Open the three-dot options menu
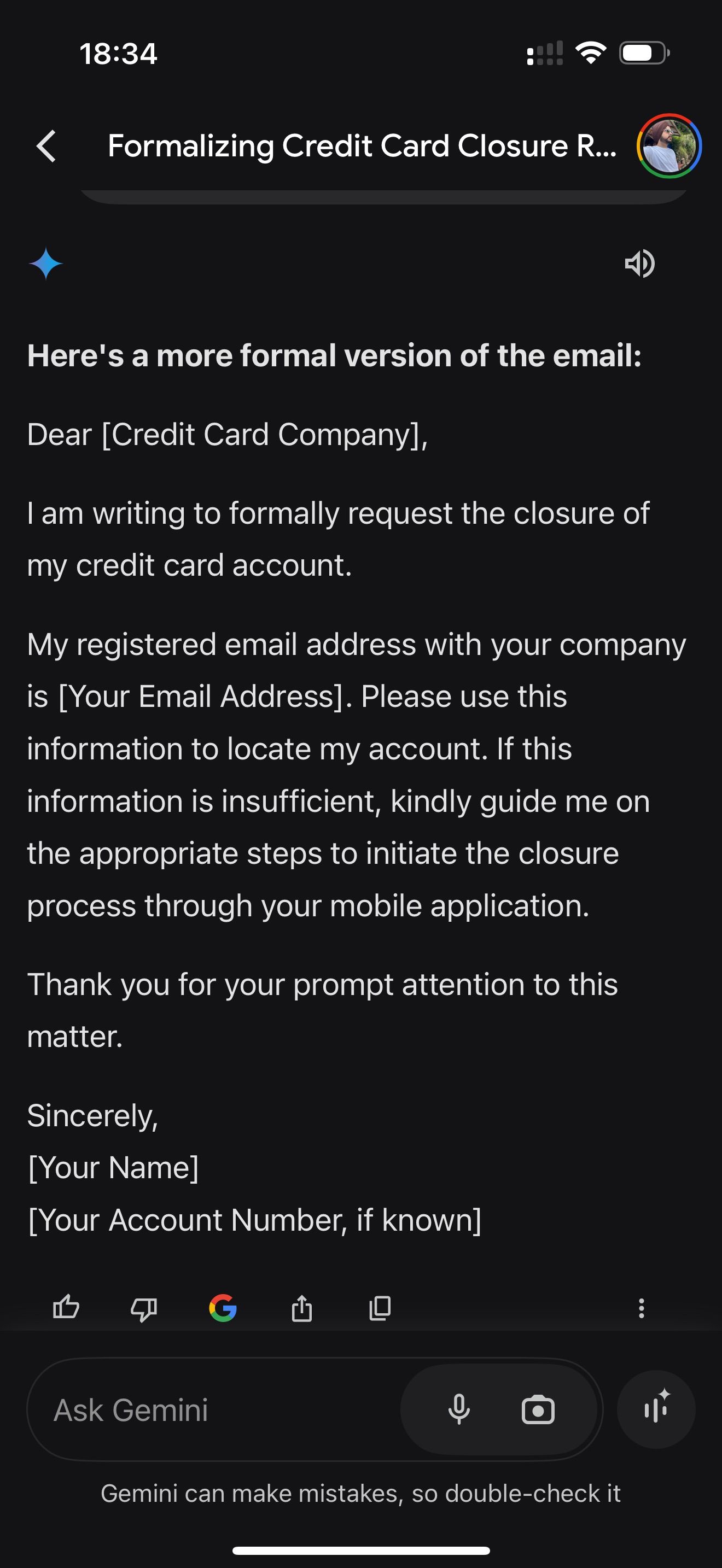This screenshot has height=1568, width=722. pos(642,1308)
